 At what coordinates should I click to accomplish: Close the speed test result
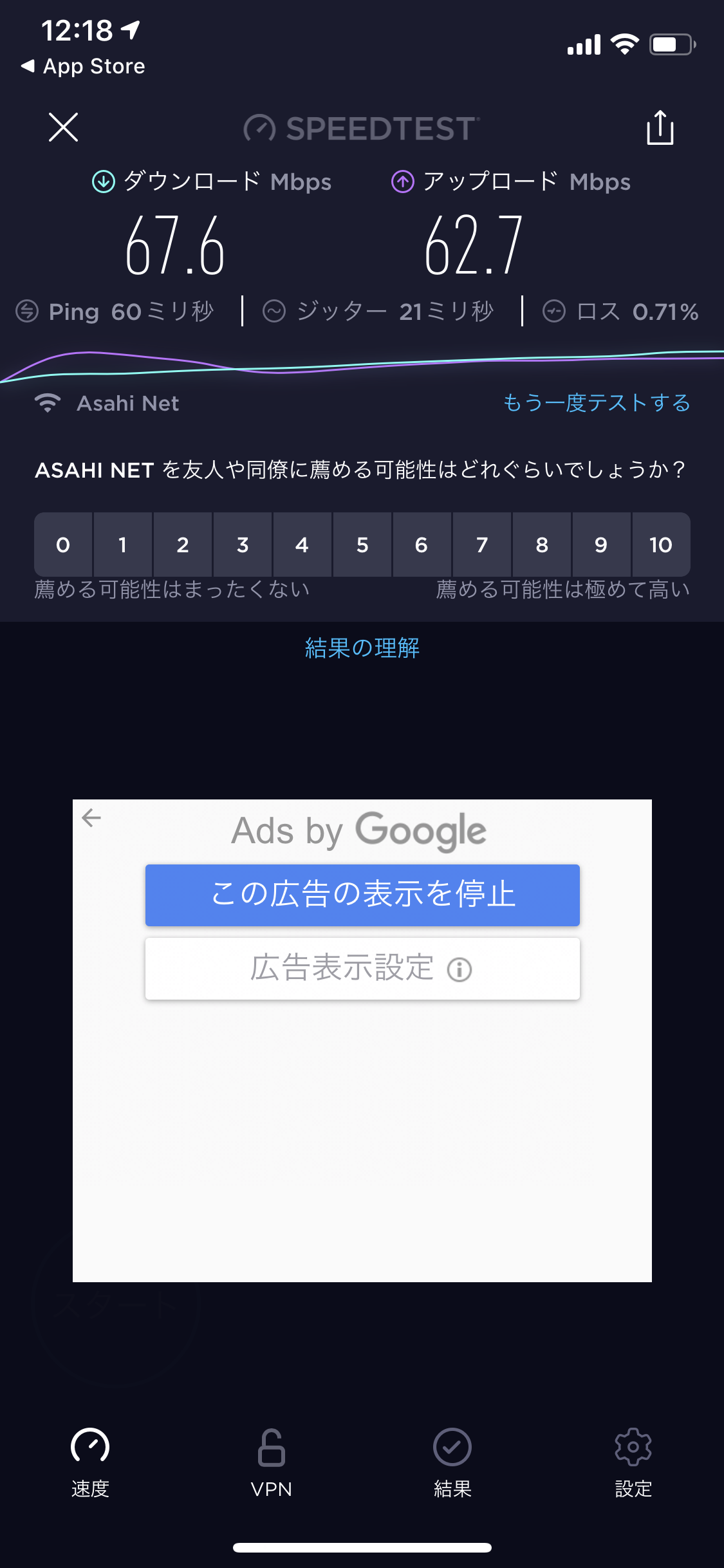point(63,127)
